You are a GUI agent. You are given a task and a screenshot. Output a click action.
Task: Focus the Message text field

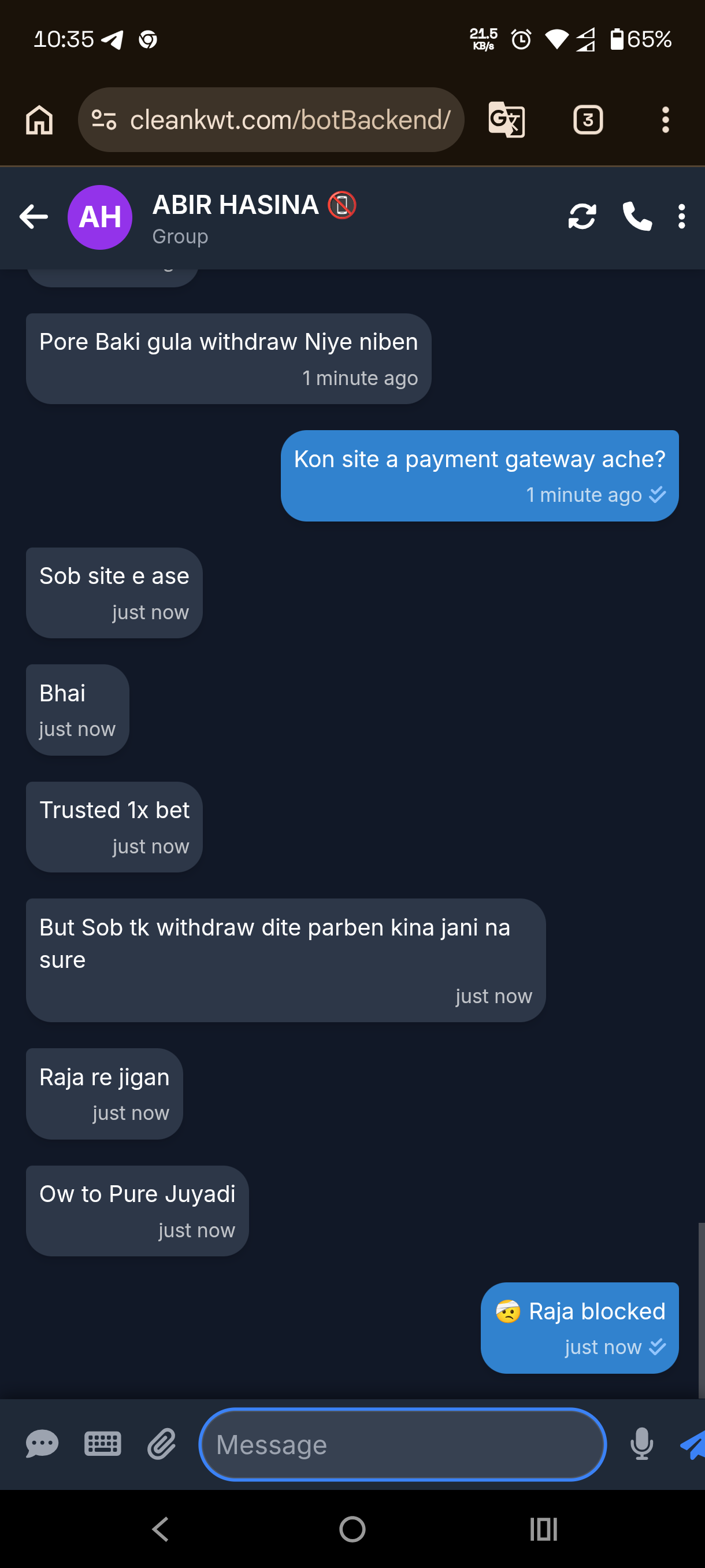point(402,1444)
